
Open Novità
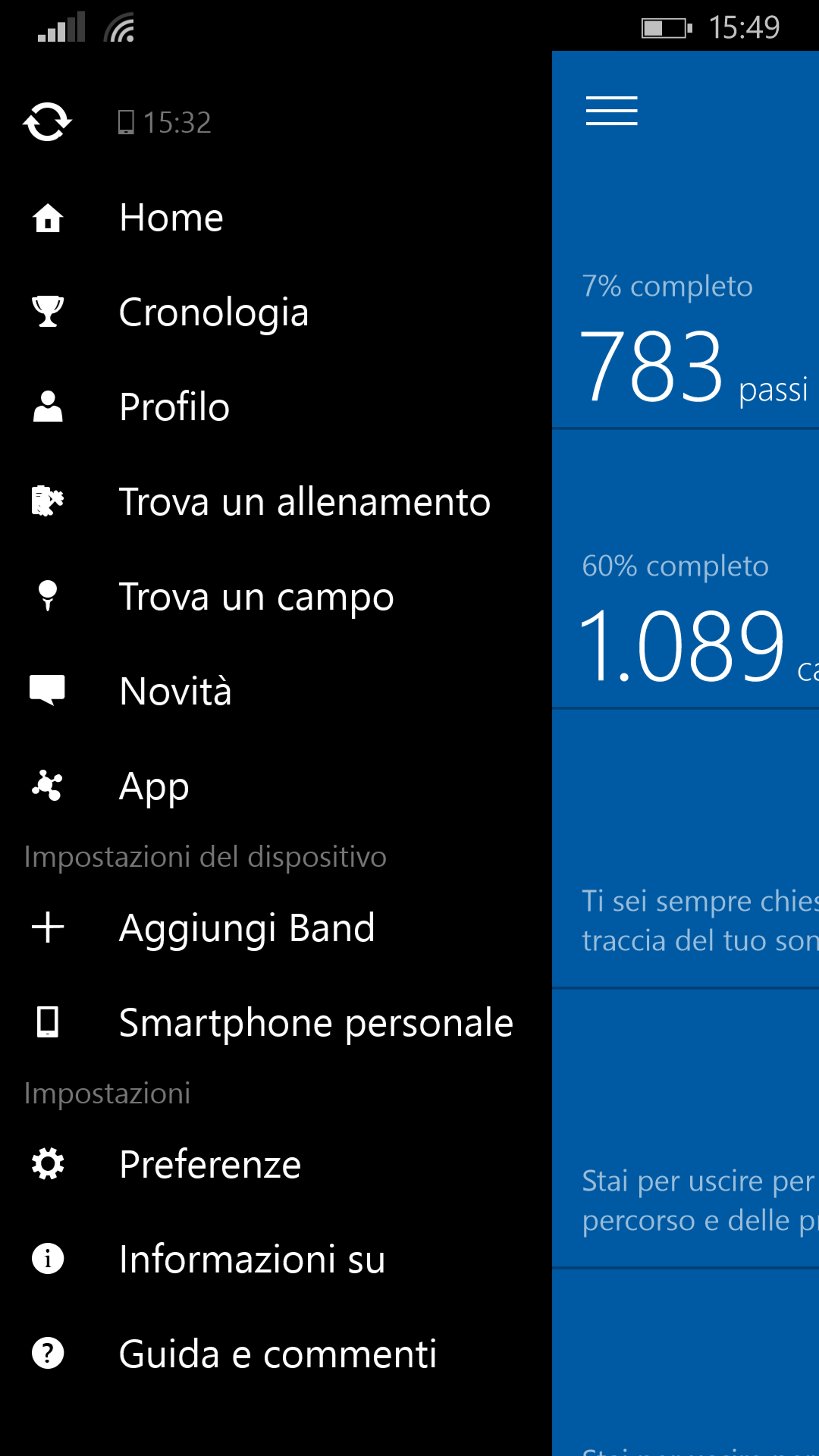pos(276,692)
